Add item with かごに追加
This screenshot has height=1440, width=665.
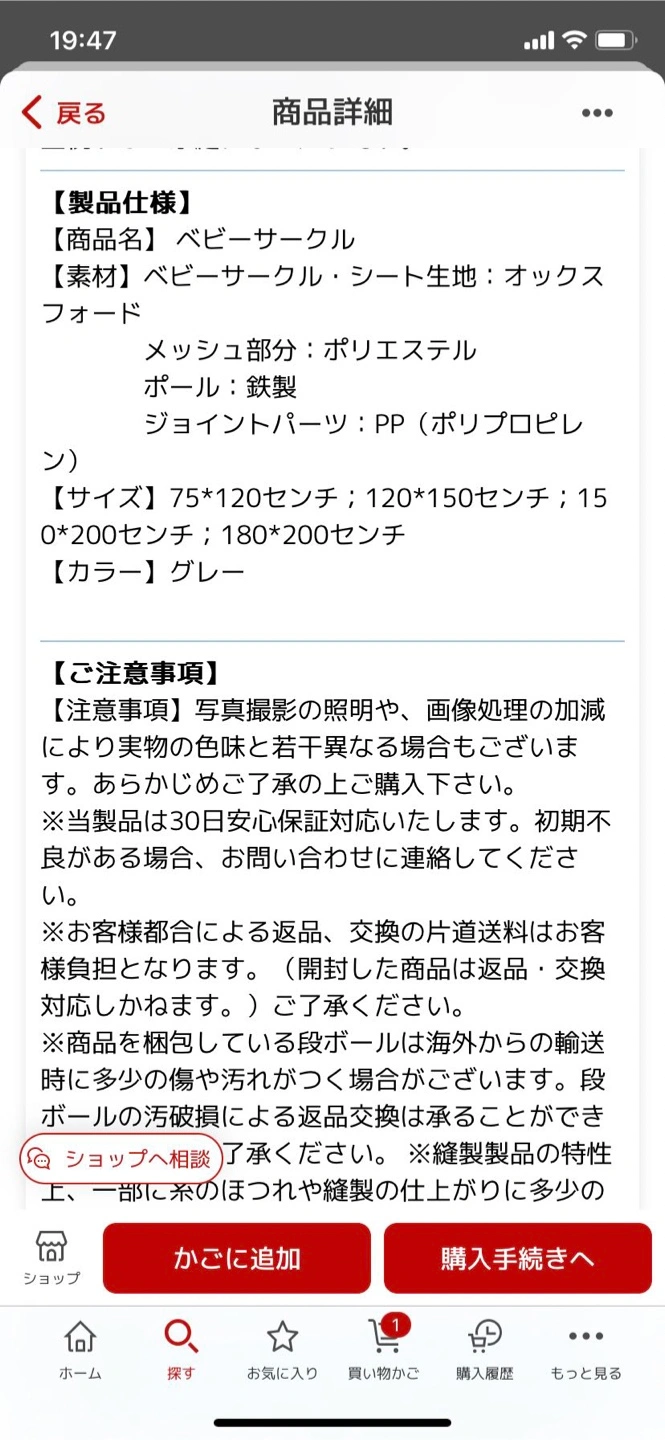(236, 1258)
